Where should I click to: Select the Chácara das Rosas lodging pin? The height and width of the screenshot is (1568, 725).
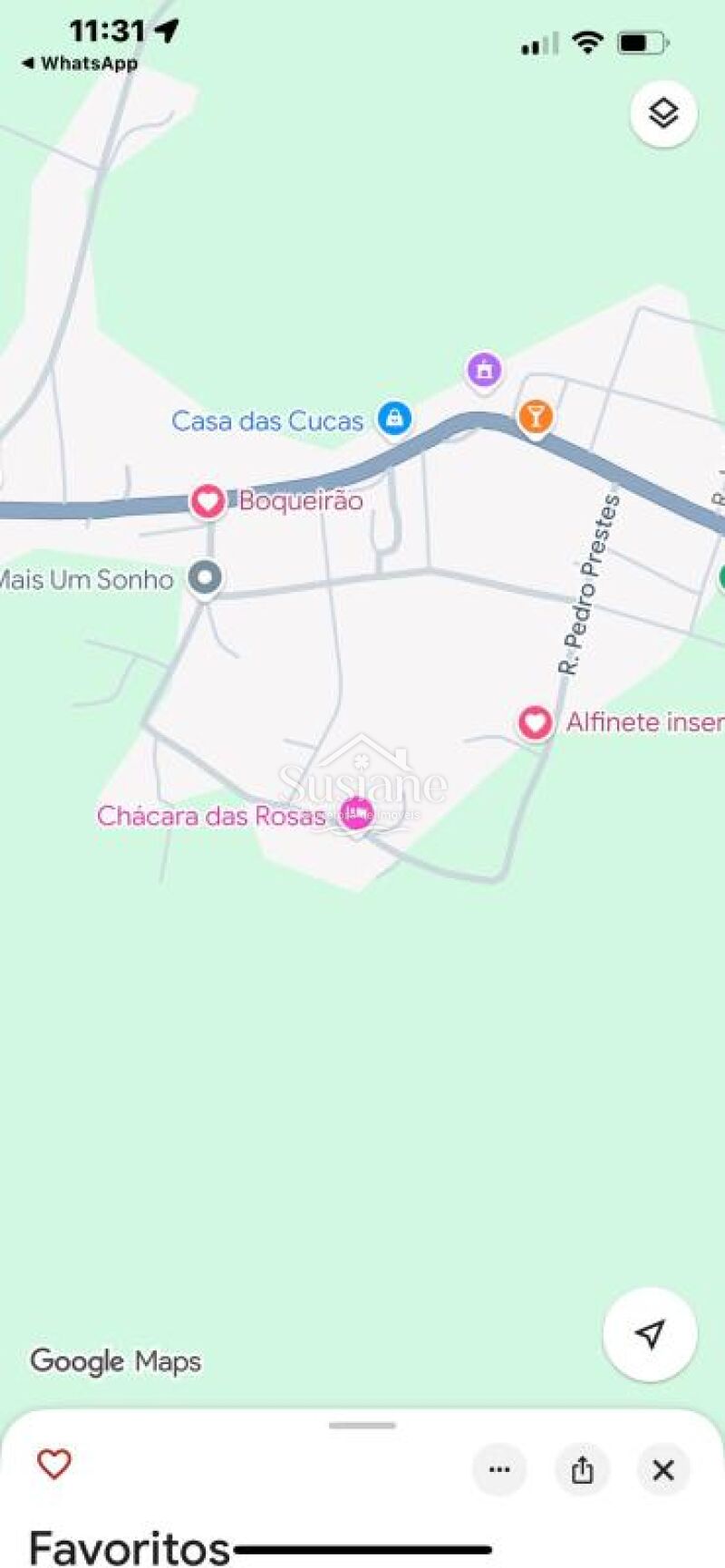pyautogui.click(x=356, y=813)
